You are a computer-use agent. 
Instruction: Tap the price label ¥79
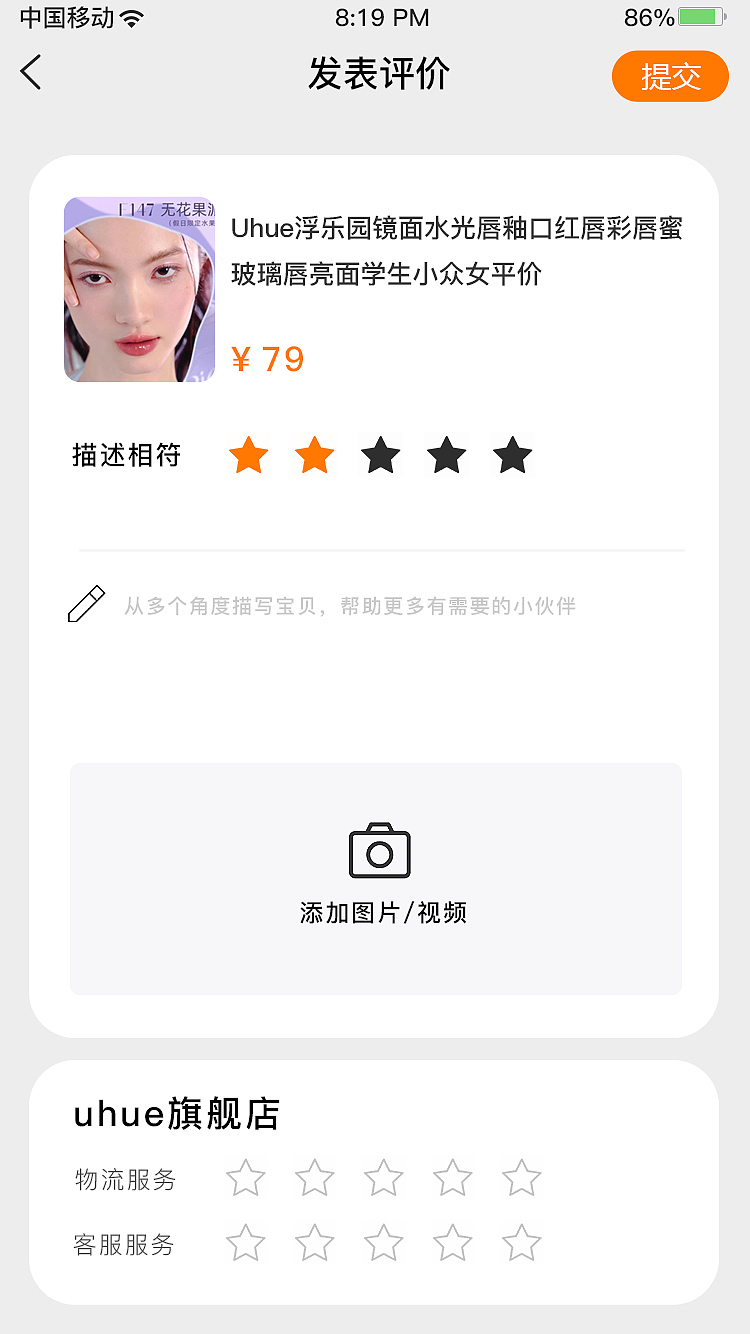(x=265, y=358)
